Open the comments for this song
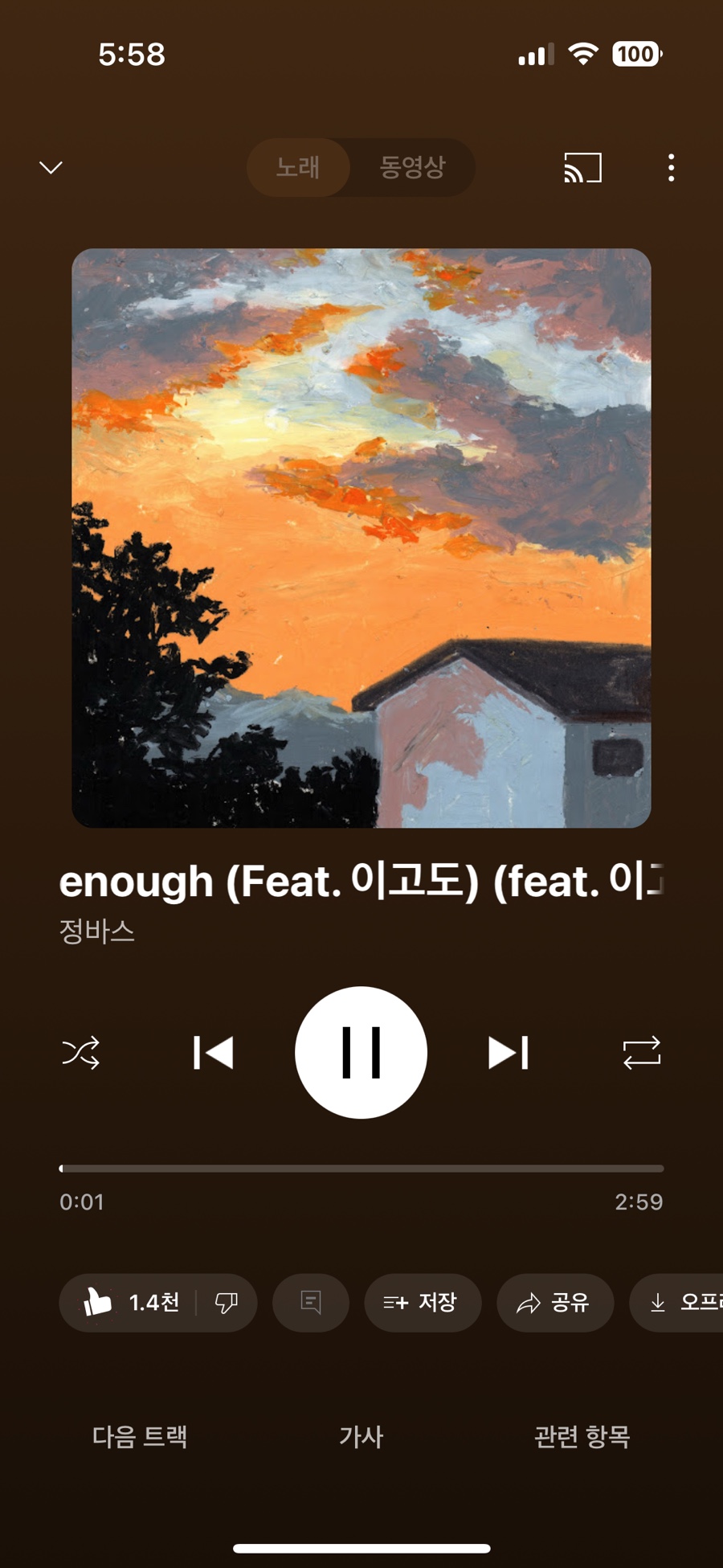This screenshot has width=723, height=1568. [x=311, y=1303]
